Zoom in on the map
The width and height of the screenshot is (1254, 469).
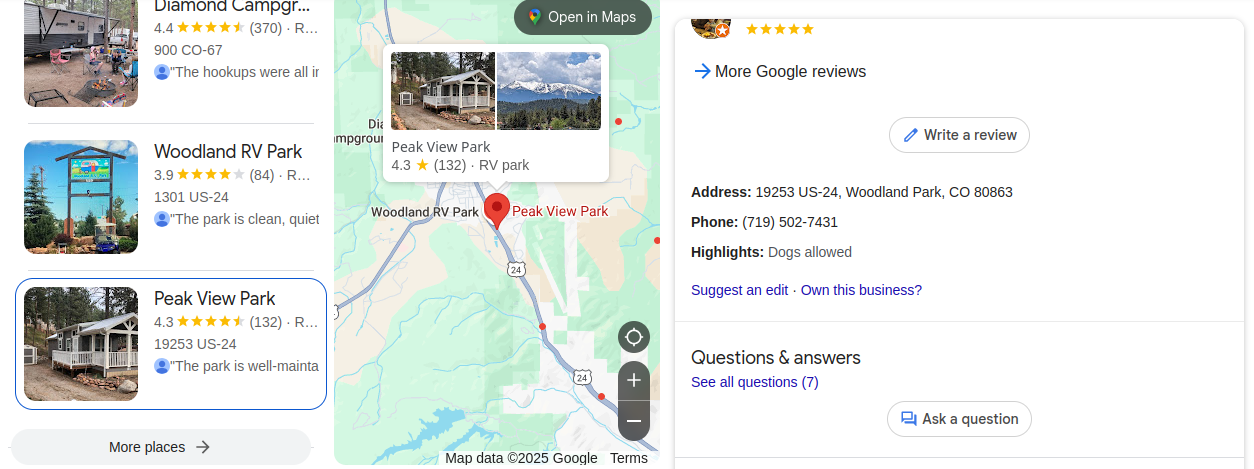coord(634,380)
